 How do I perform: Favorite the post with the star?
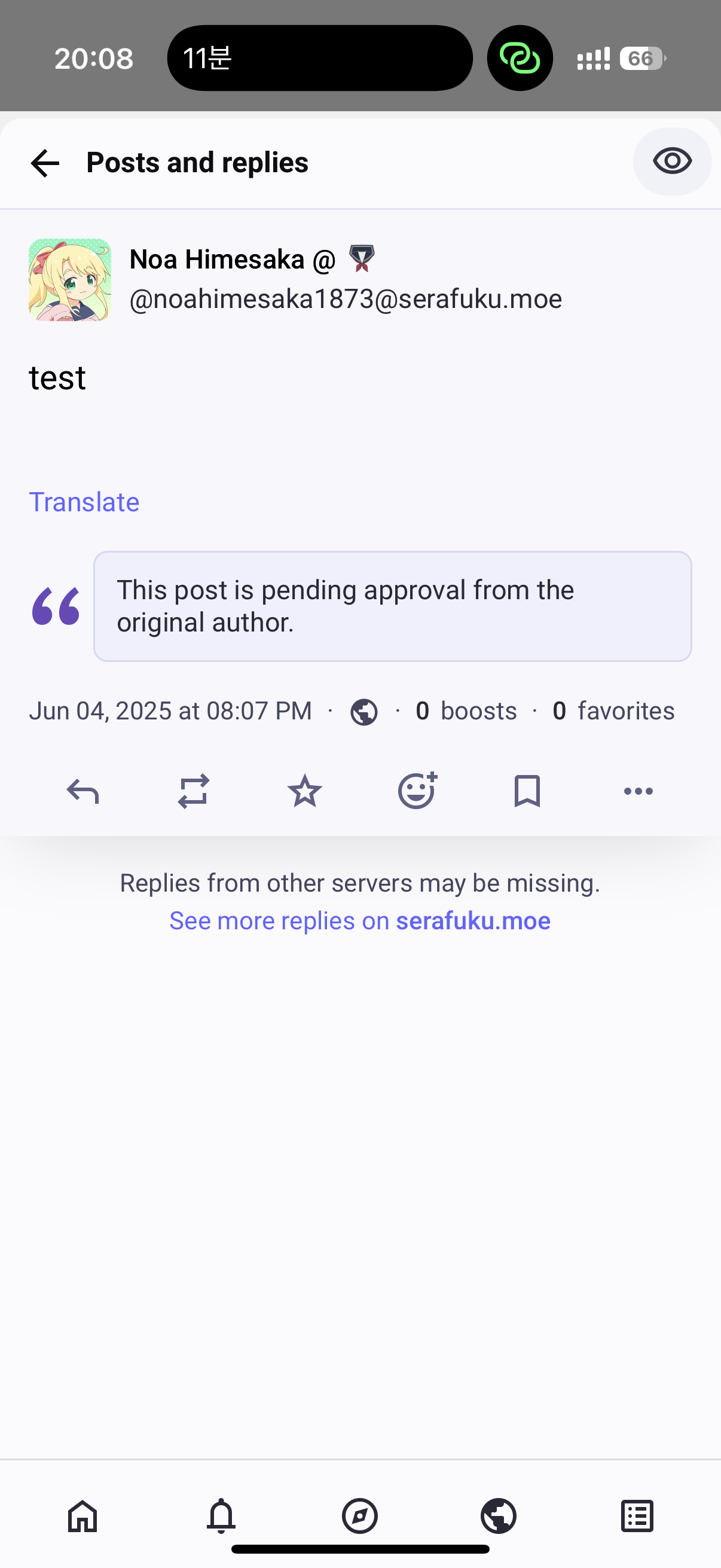pyautogui.click(x=304, y=791)
